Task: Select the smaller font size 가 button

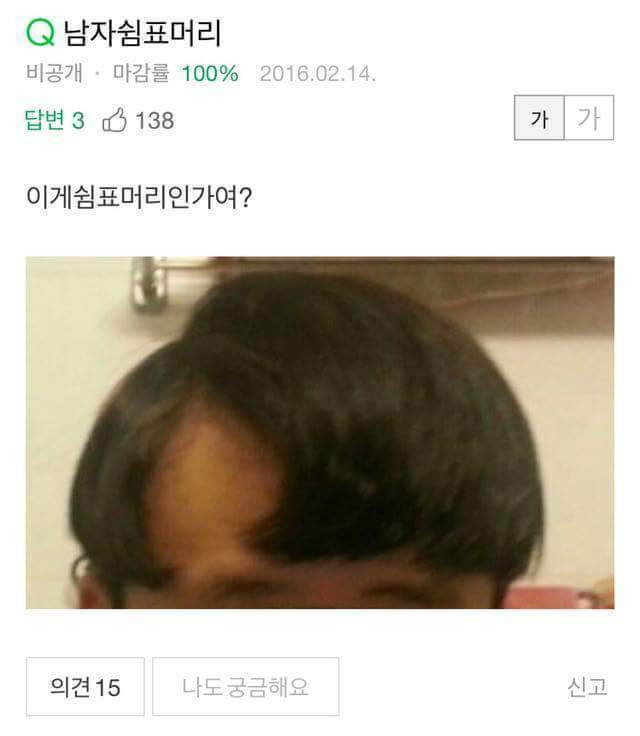Action: tap(539, 121)
